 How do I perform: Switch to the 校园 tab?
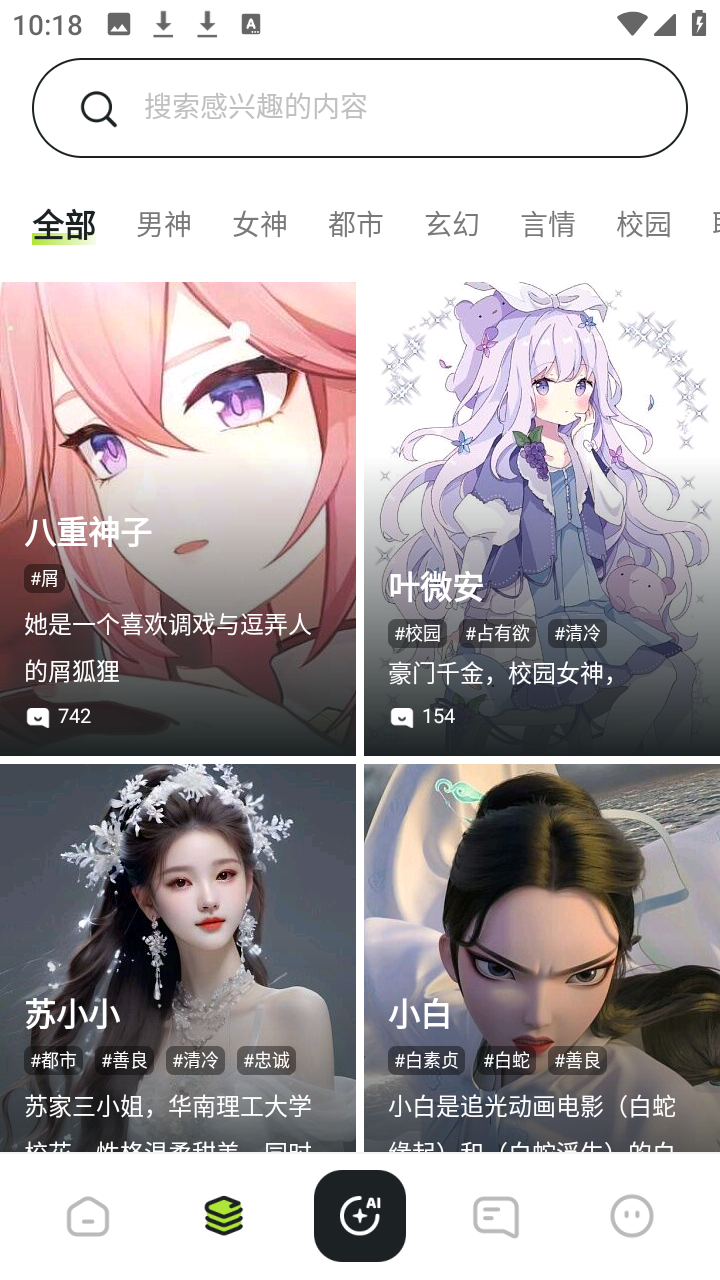coord(644,224)
